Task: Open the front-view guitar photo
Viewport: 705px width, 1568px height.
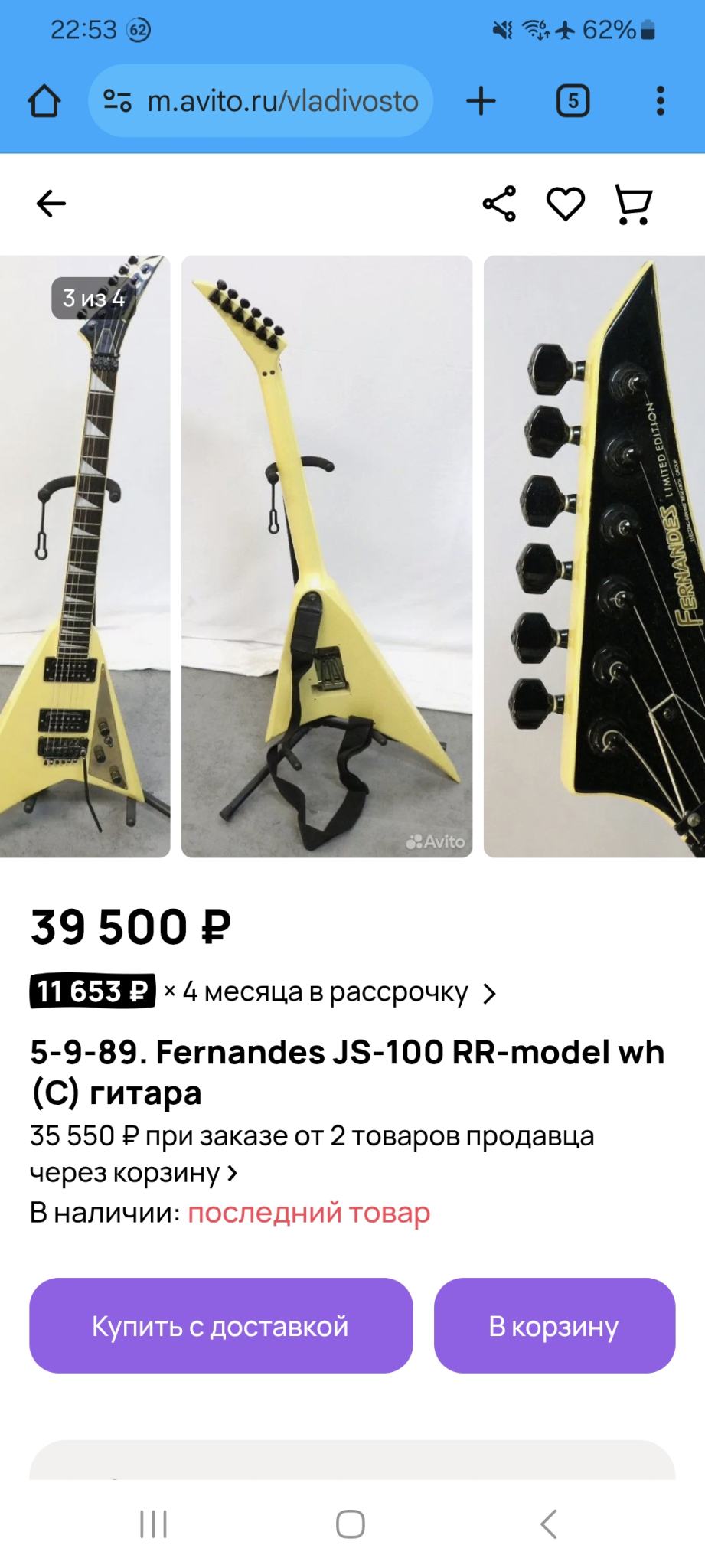Action: 84,557
